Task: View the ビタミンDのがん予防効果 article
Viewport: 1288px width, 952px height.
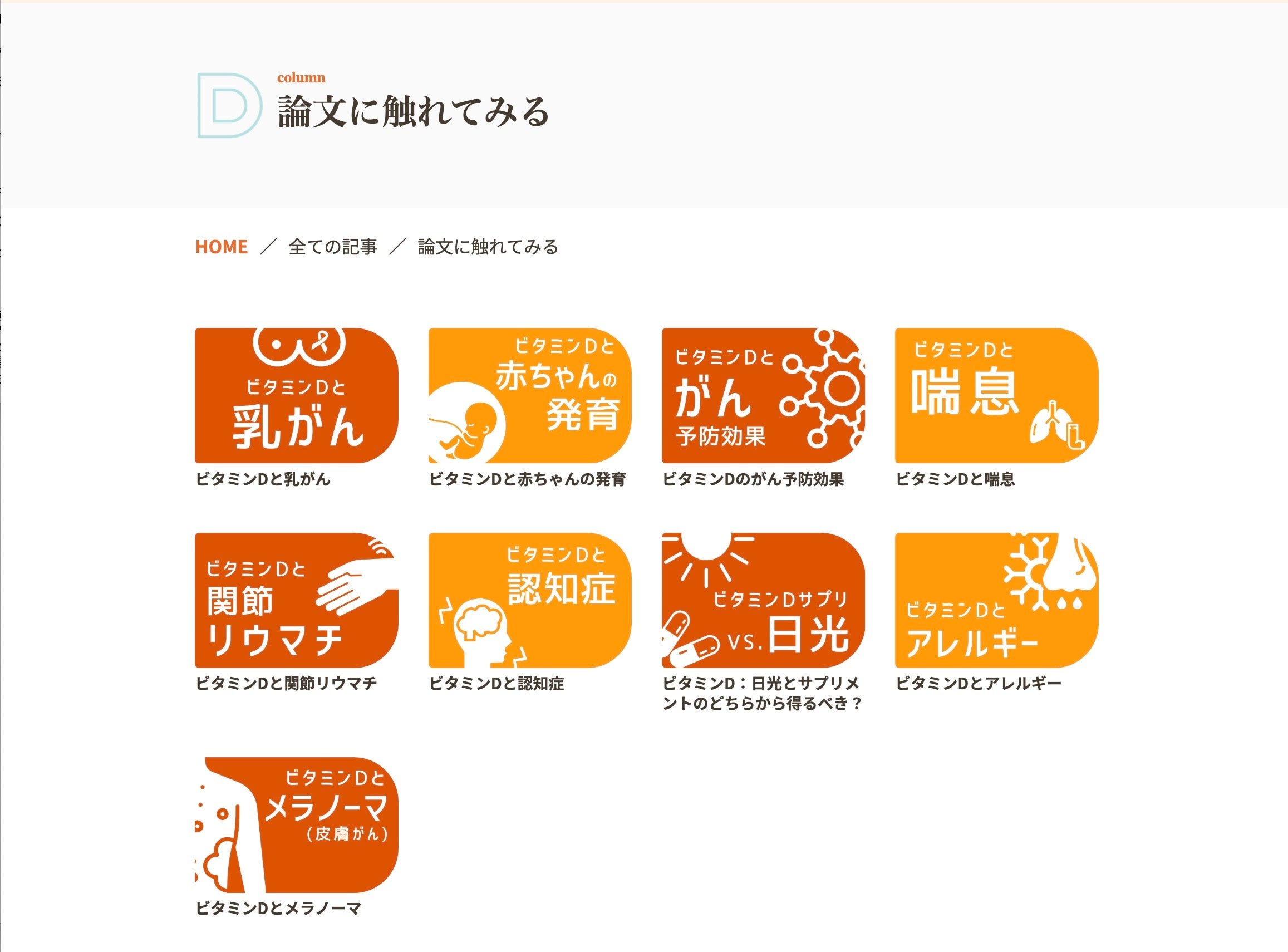Action: pyautogui.click(x=763, y=408)
